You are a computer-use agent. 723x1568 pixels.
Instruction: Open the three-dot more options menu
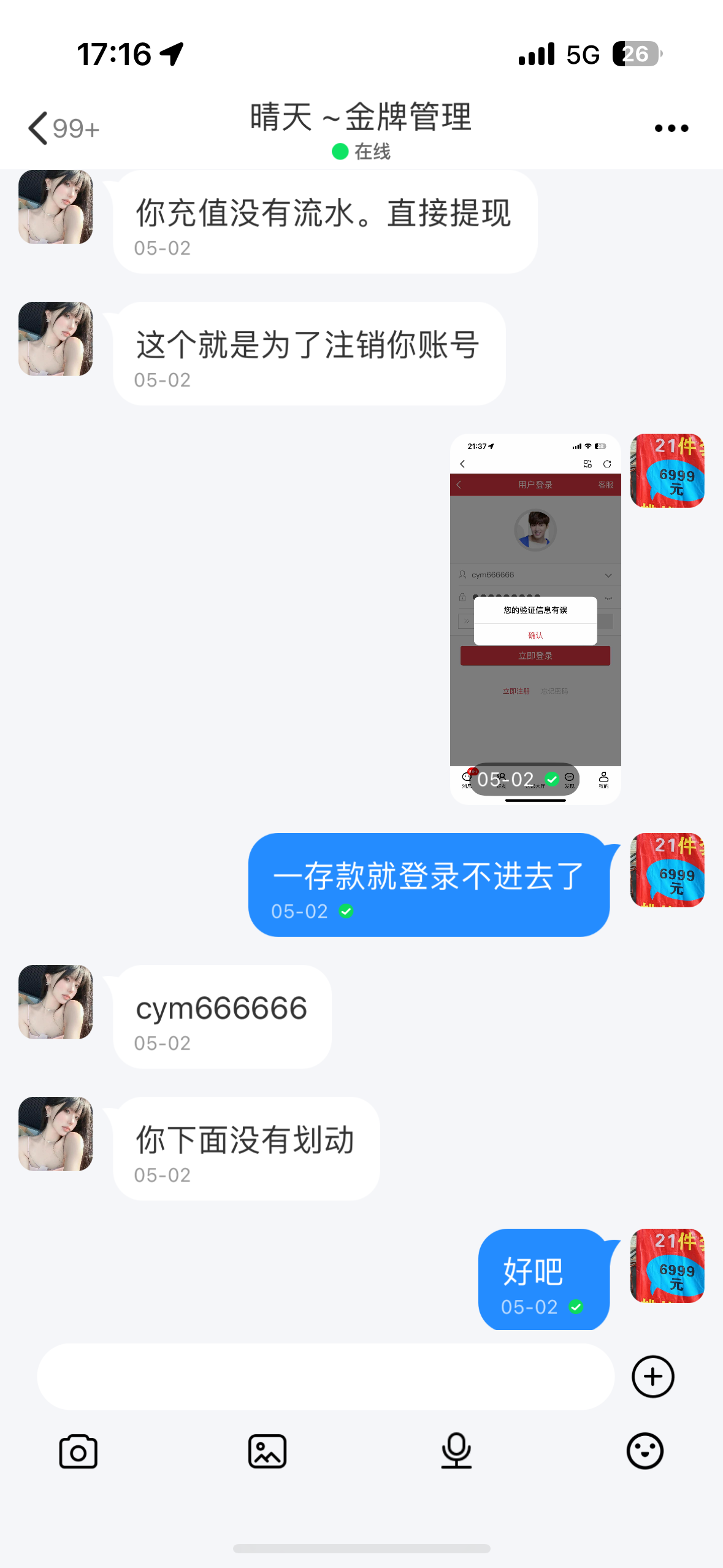671,128
